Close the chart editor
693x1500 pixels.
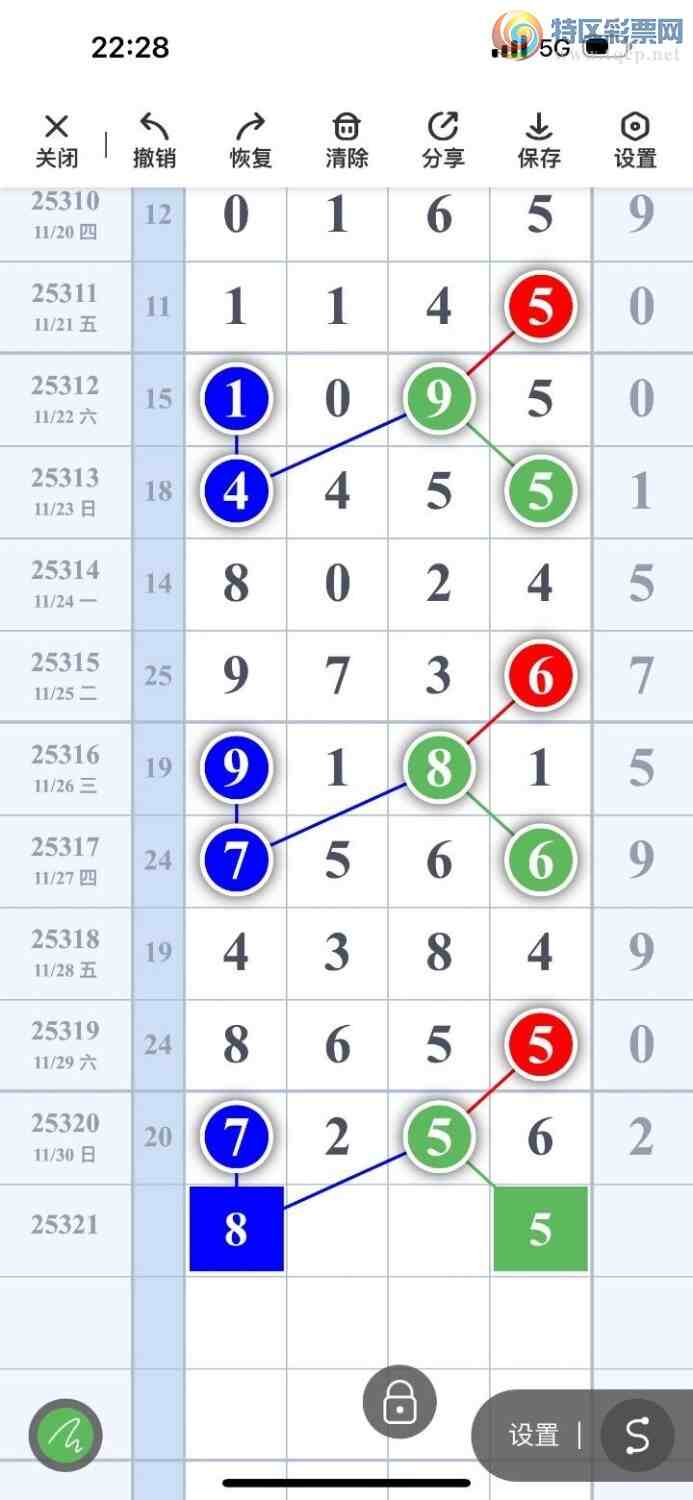coord(57,140)
